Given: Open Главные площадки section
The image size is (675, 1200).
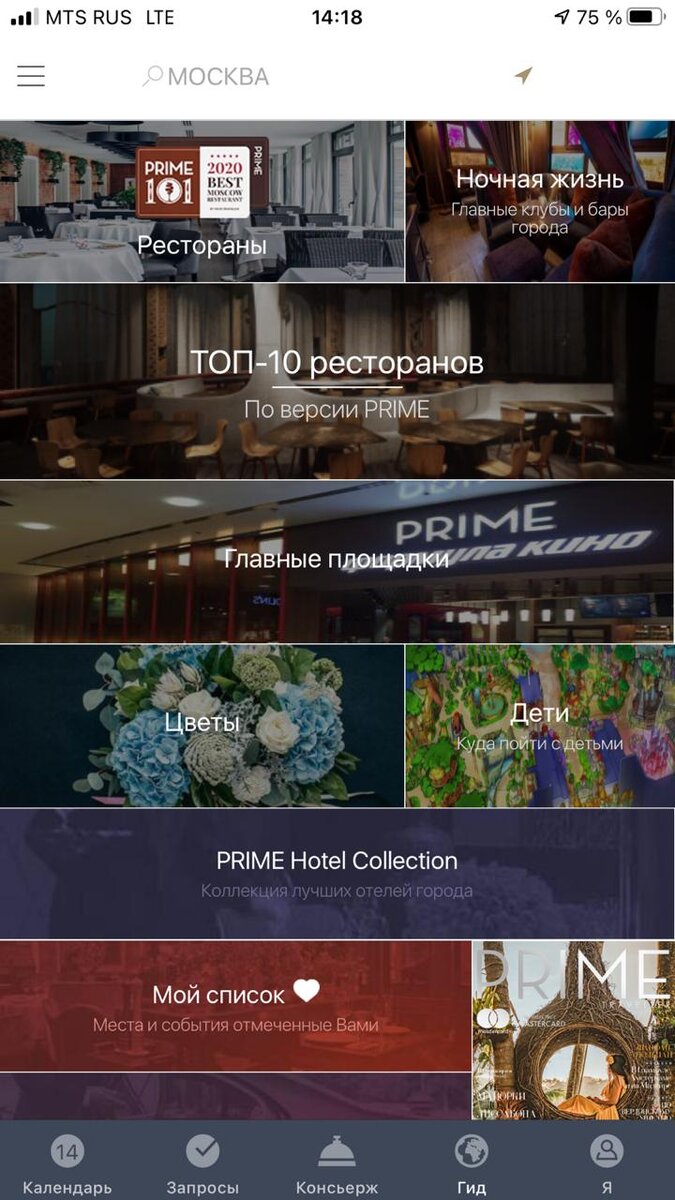Looking at the screenshot, I should [x=337, y=561].
